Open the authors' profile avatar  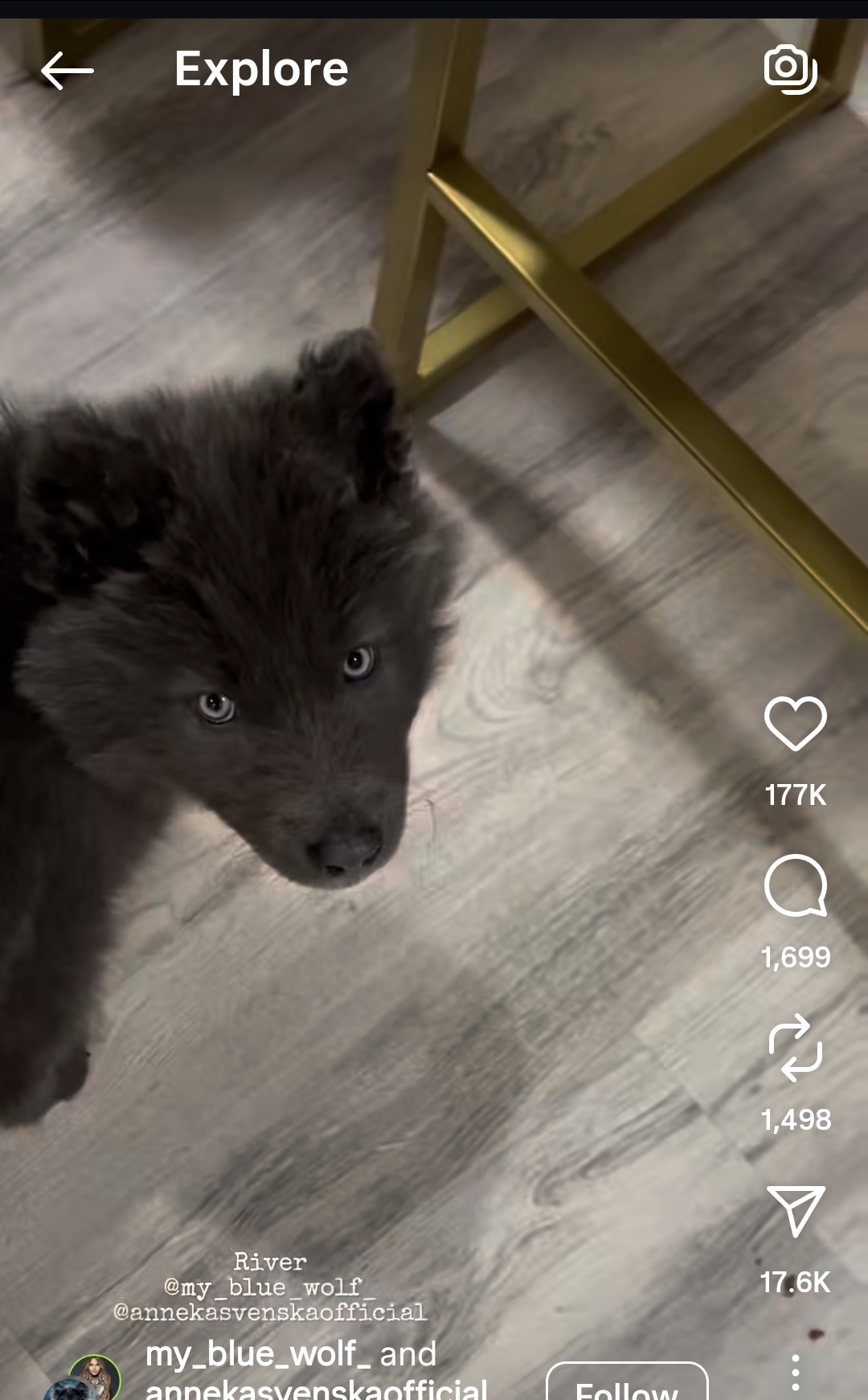pyautogui.click(x=84, y=1378)
